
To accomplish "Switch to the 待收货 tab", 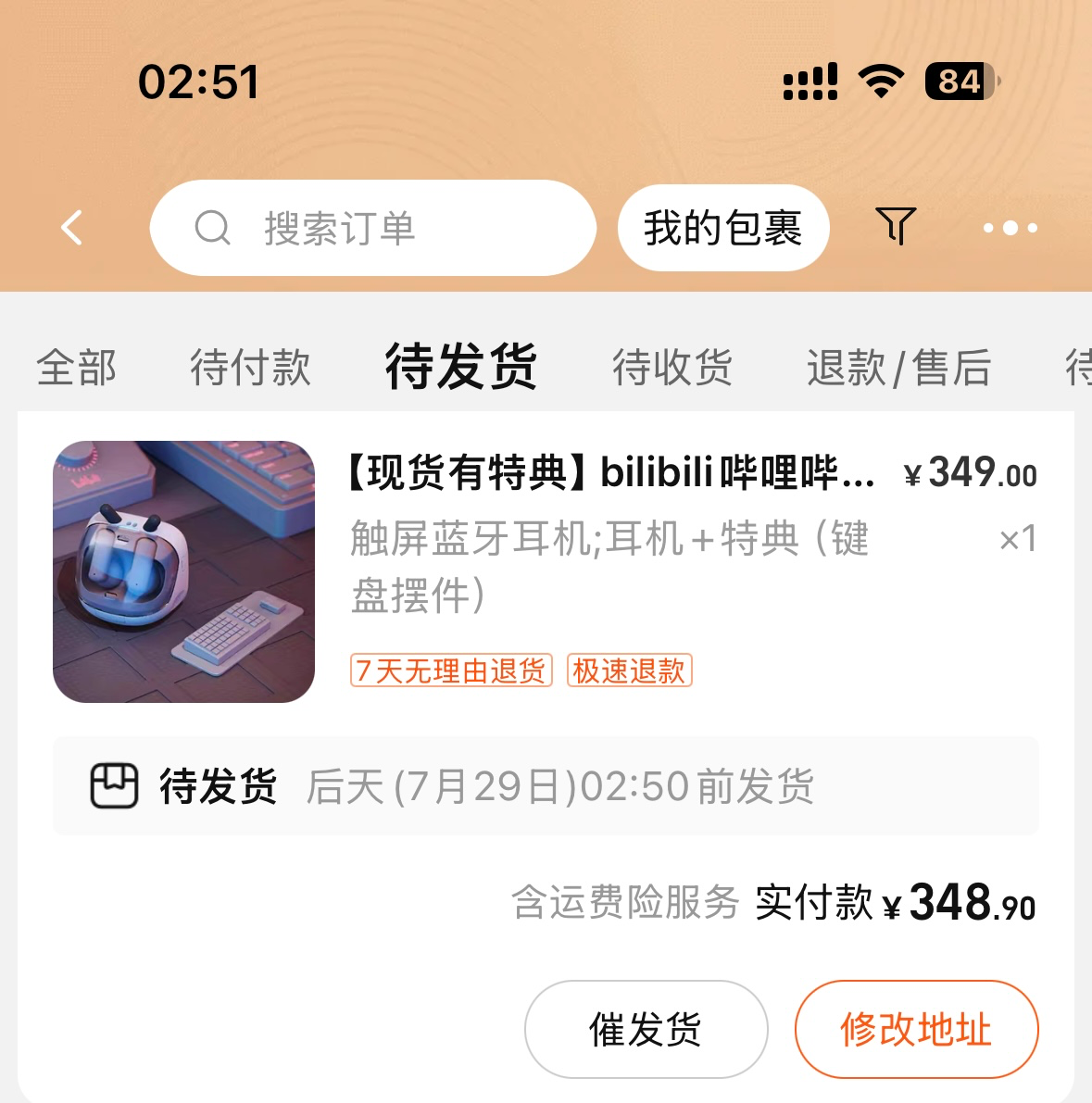I will click(672, 368).
